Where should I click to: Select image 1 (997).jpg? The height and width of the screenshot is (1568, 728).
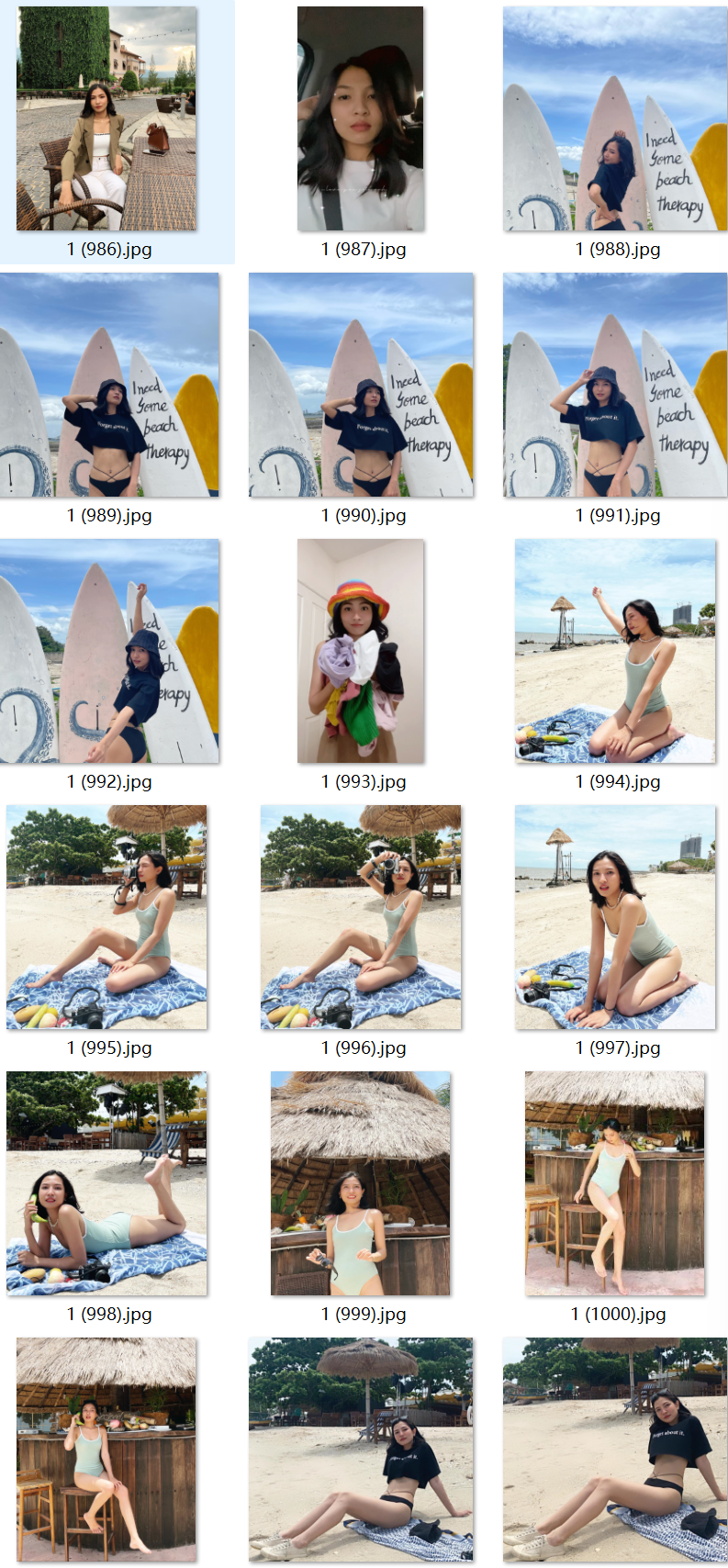[x=615, y=918]
